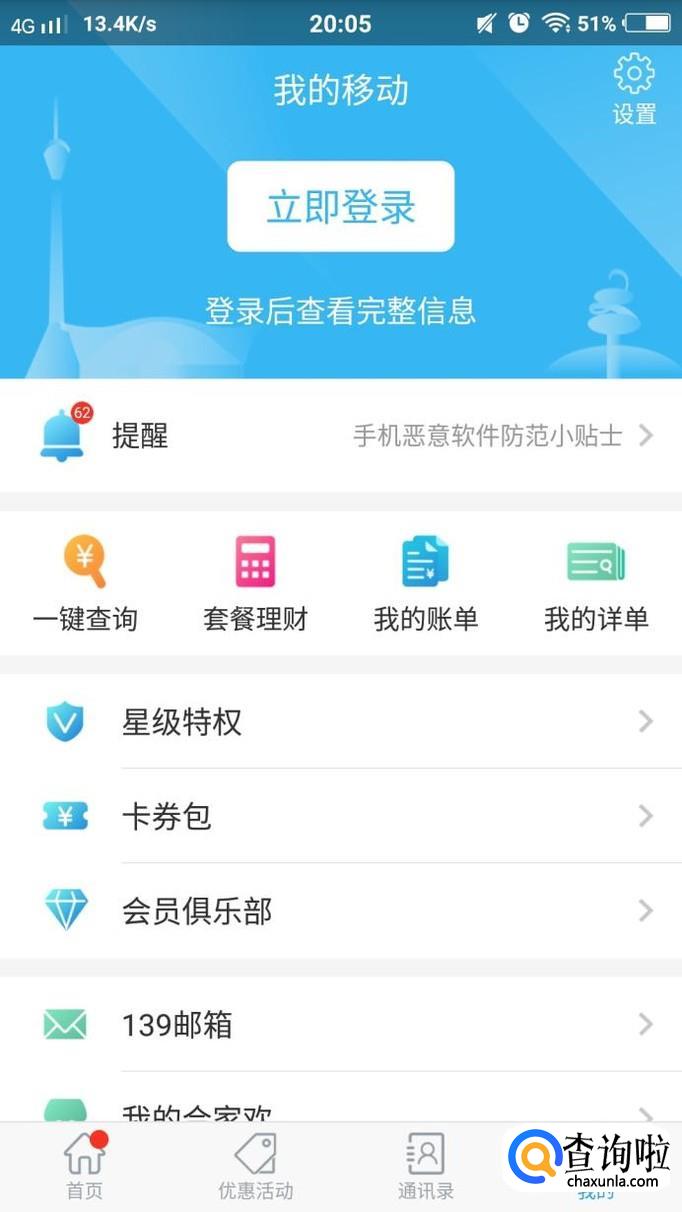Switch to the 优惠活动 tab
The image size is (682, 1212).
coord(255,1166)
